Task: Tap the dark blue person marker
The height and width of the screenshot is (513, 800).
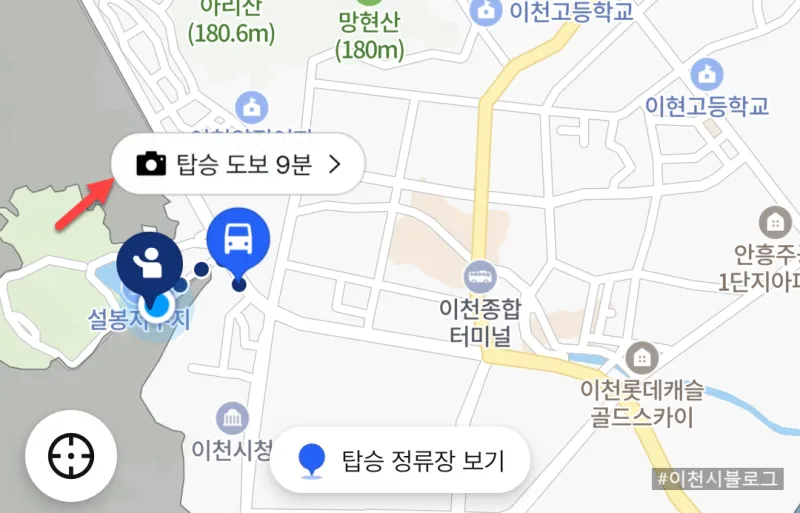Action: tap(149, 262)
